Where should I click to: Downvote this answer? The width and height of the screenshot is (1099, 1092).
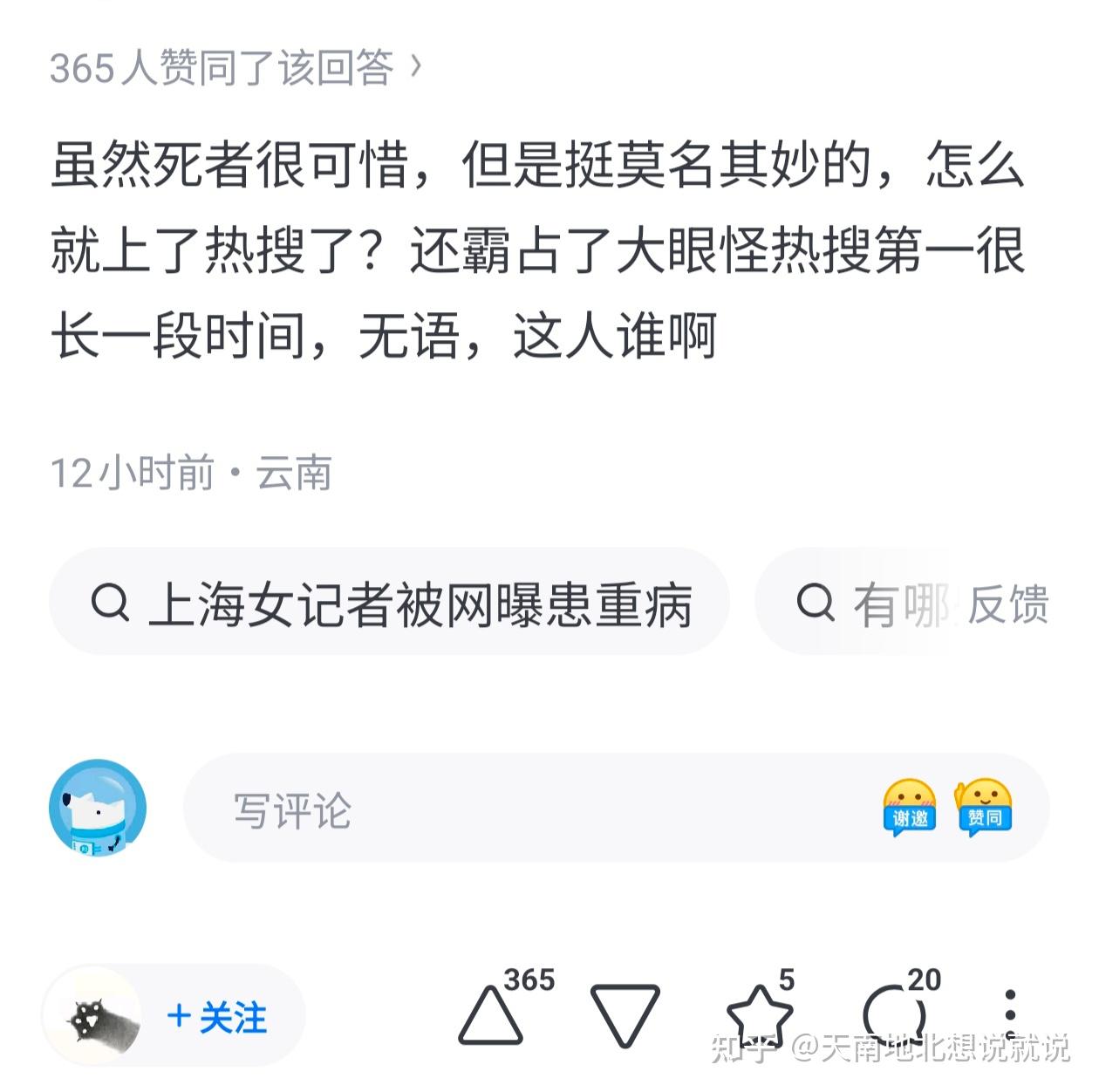[625, 1015]
